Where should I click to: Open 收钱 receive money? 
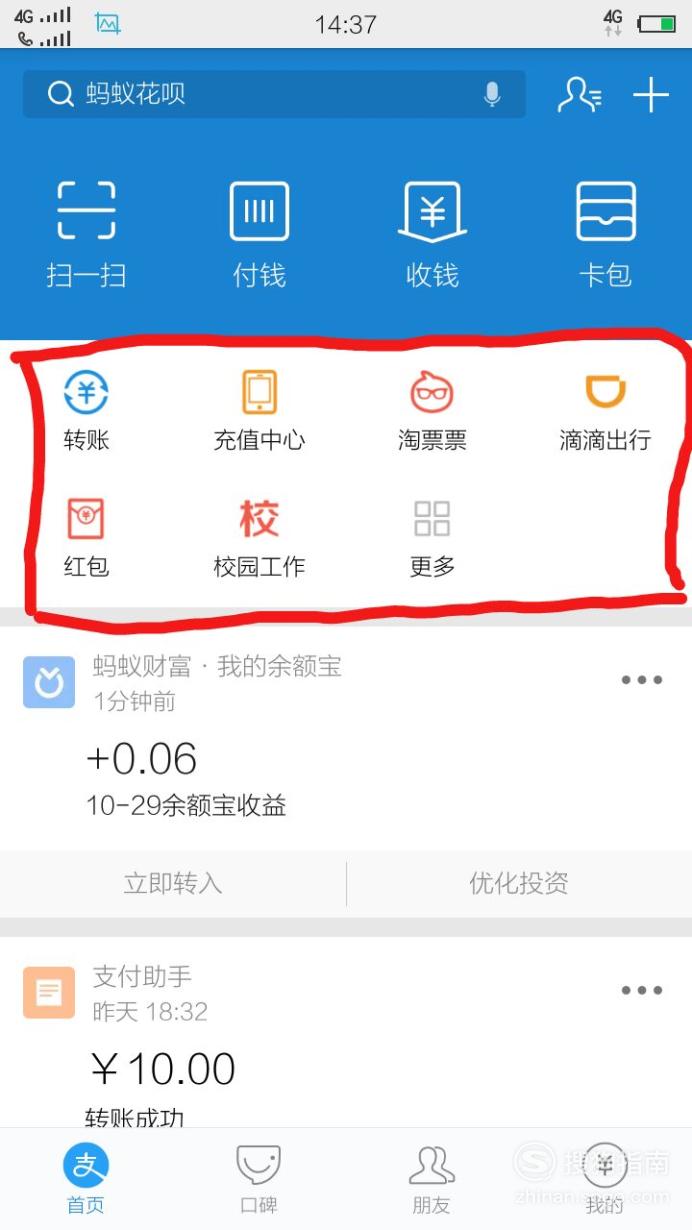click(x=432, y=235)
